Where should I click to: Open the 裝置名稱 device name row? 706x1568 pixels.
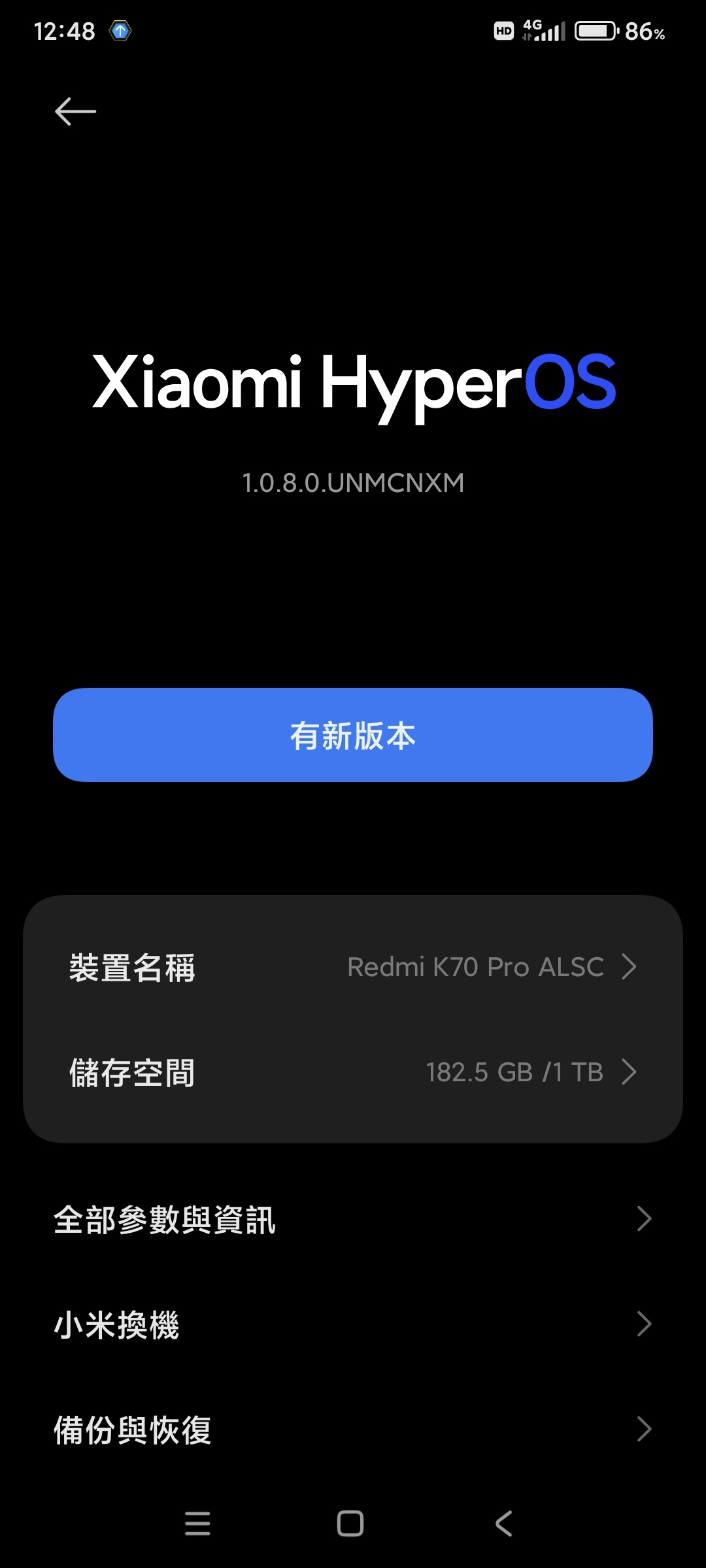353,967
